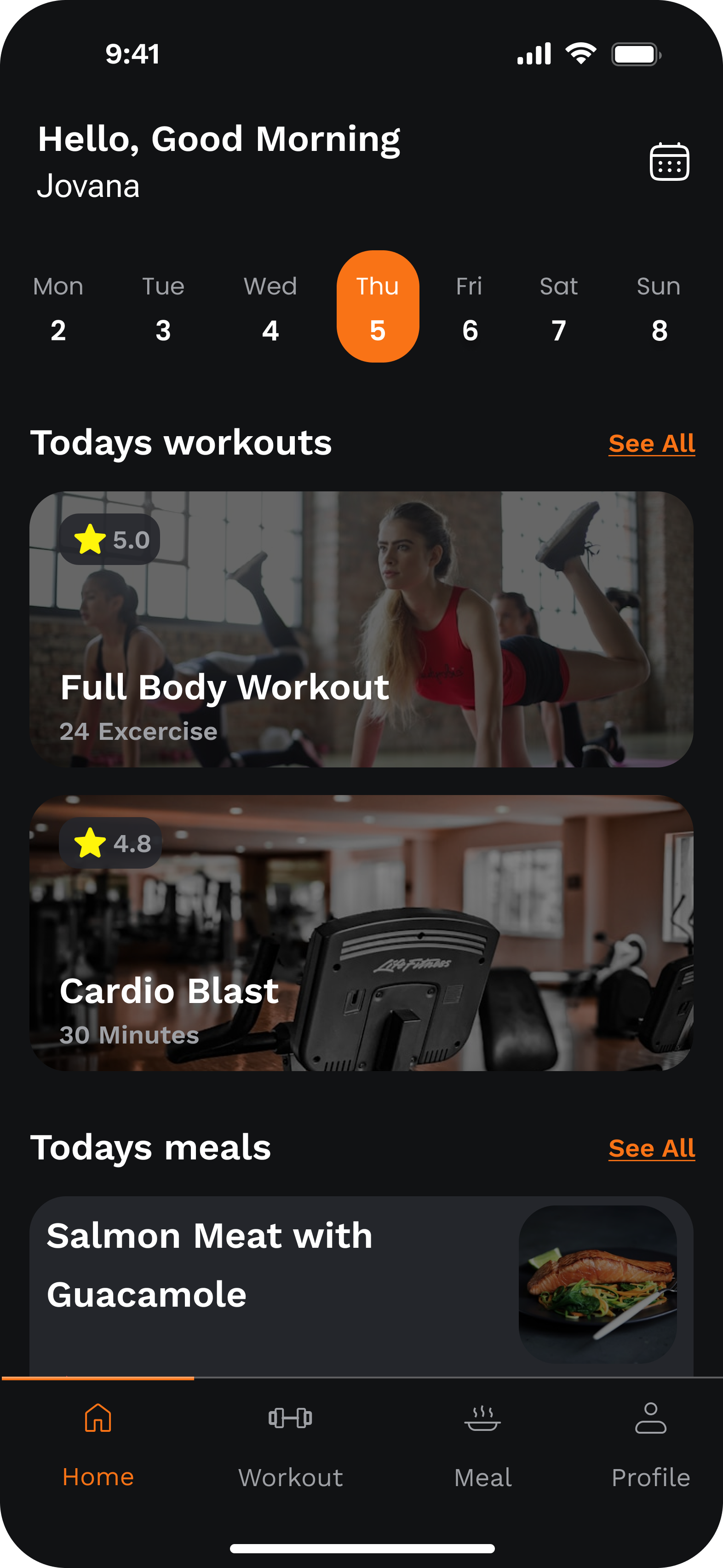Open the Full Body Workout card
723x1568 pixels.
tap(361, 629)
